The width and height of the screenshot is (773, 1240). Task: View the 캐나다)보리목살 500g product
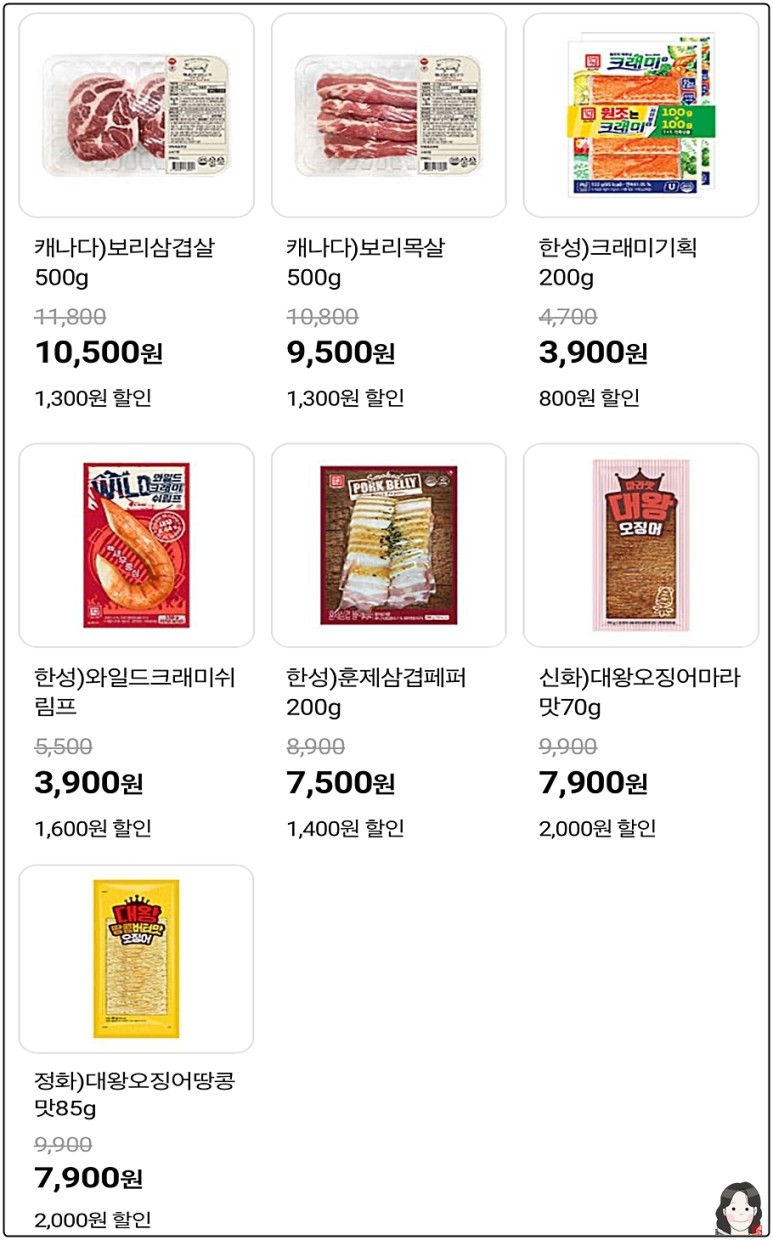point(388,115)
